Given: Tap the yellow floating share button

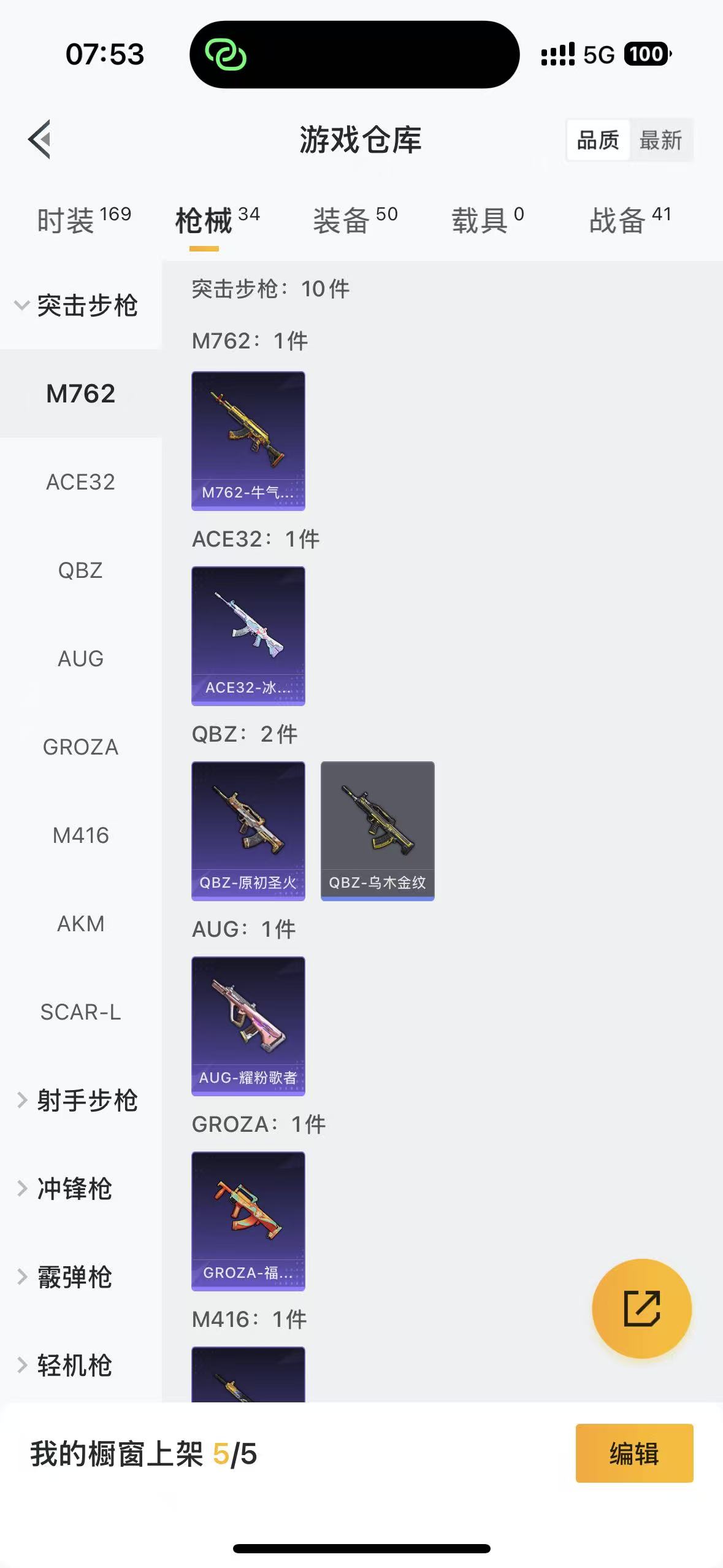Looking at the screenshot, I should (x=642, y=1309).
